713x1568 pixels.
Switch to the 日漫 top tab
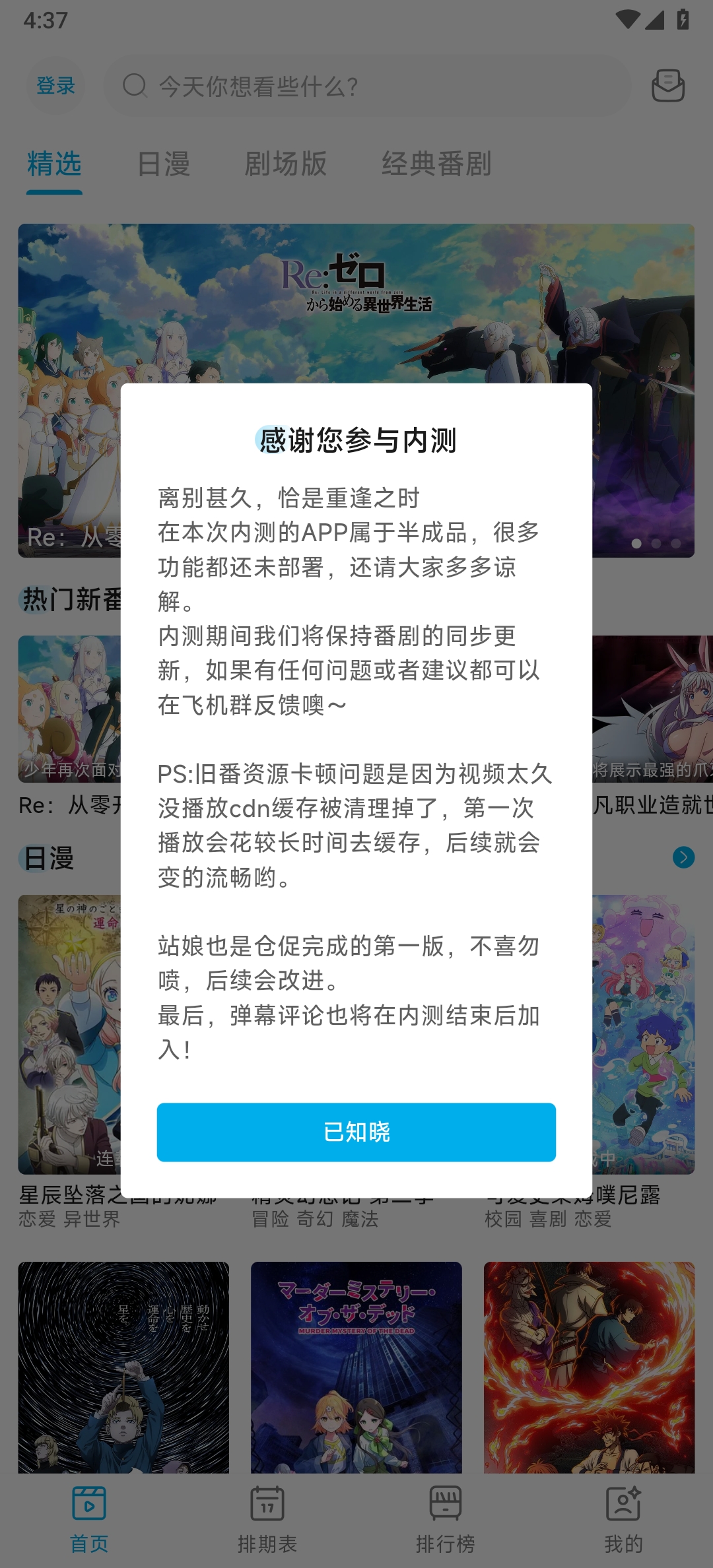tap(163, 164)
